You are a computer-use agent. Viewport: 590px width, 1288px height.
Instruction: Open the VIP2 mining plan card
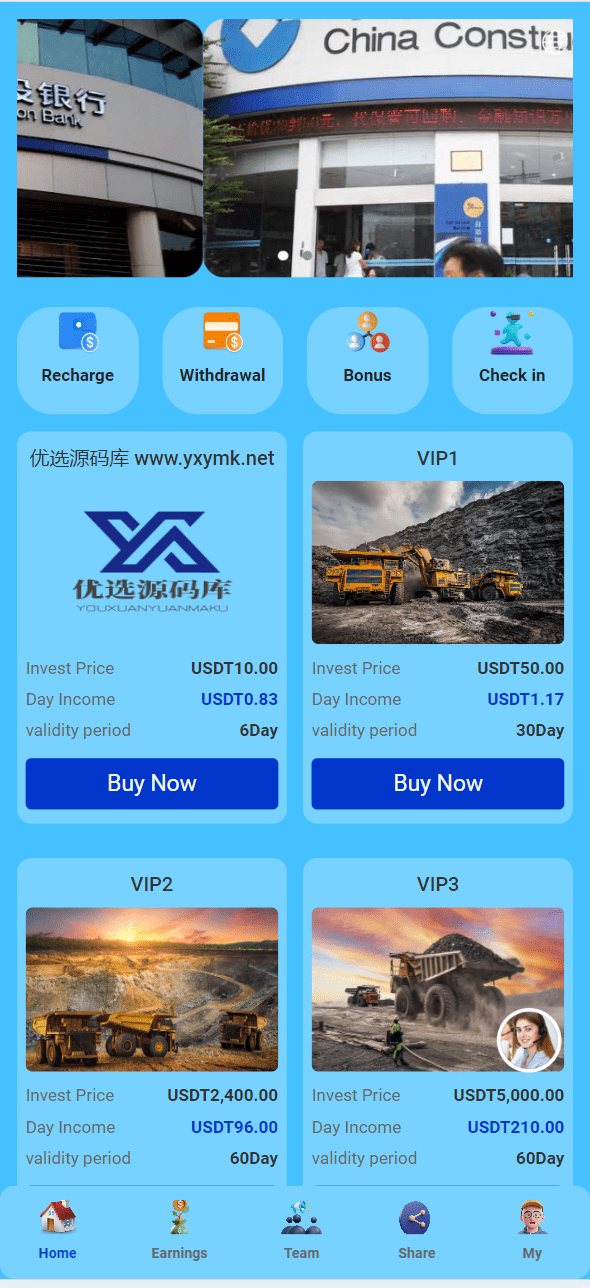152,1020
